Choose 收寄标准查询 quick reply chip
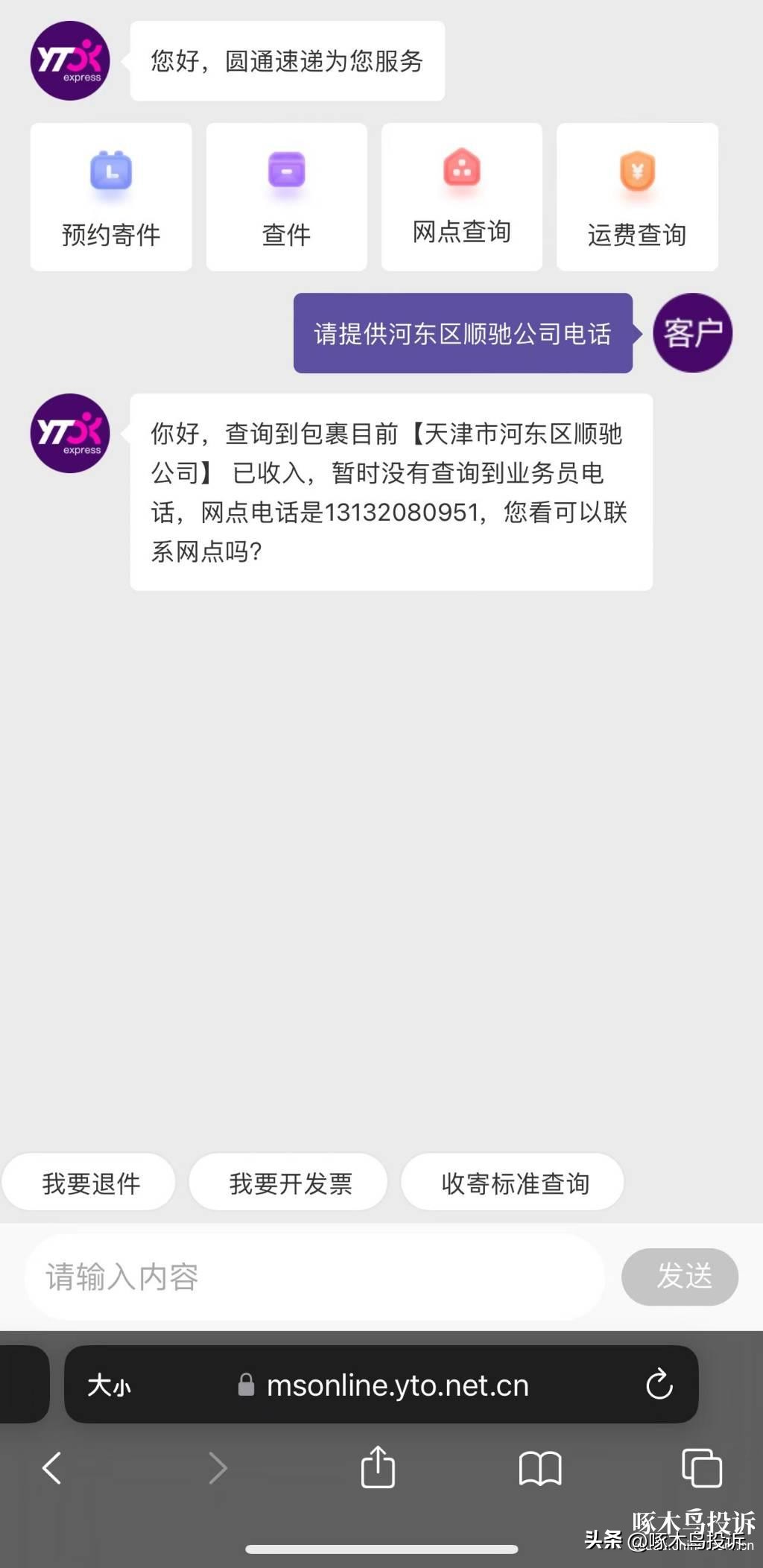The height and width of the screenshot is (1568, 763). (x=513, y=1183)
